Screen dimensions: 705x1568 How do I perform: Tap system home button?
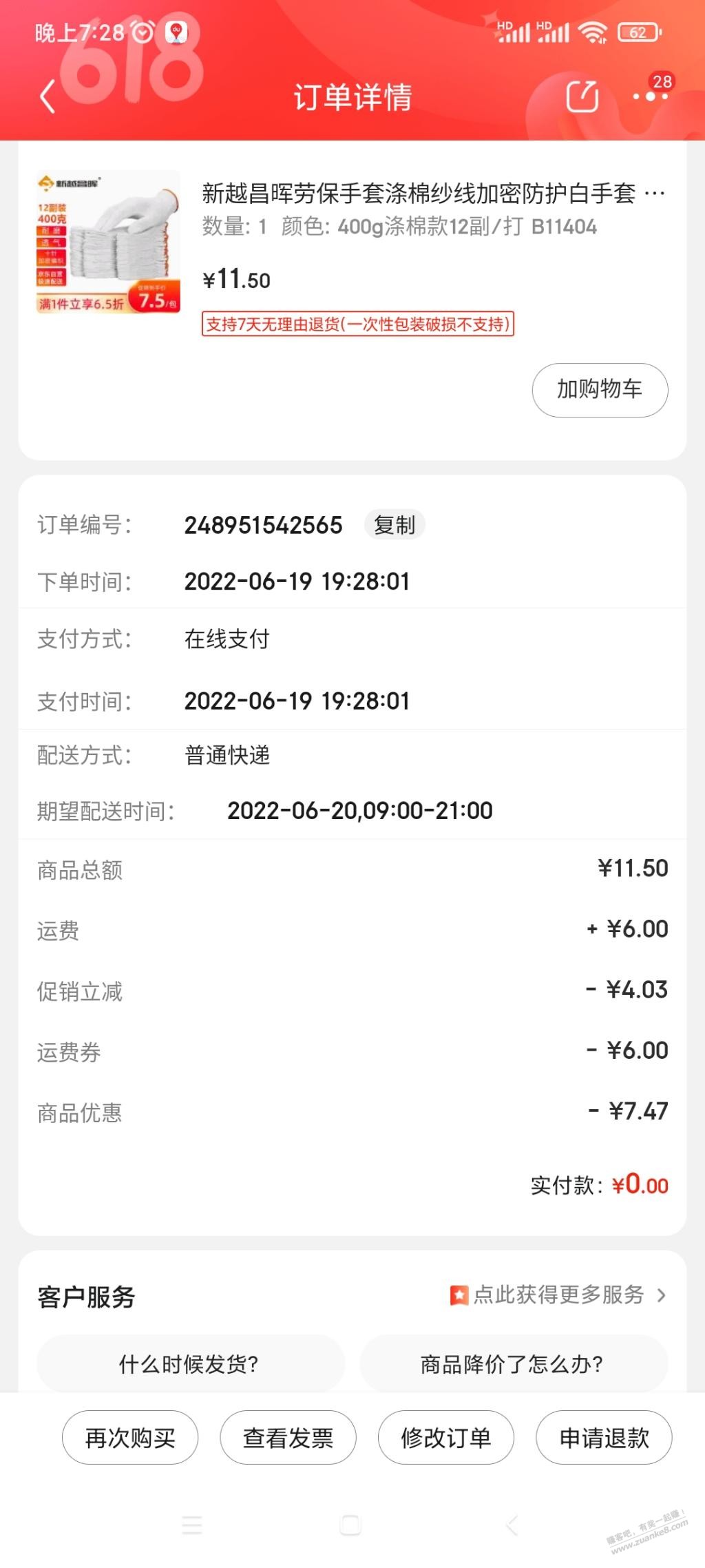tap(350, 1525)
